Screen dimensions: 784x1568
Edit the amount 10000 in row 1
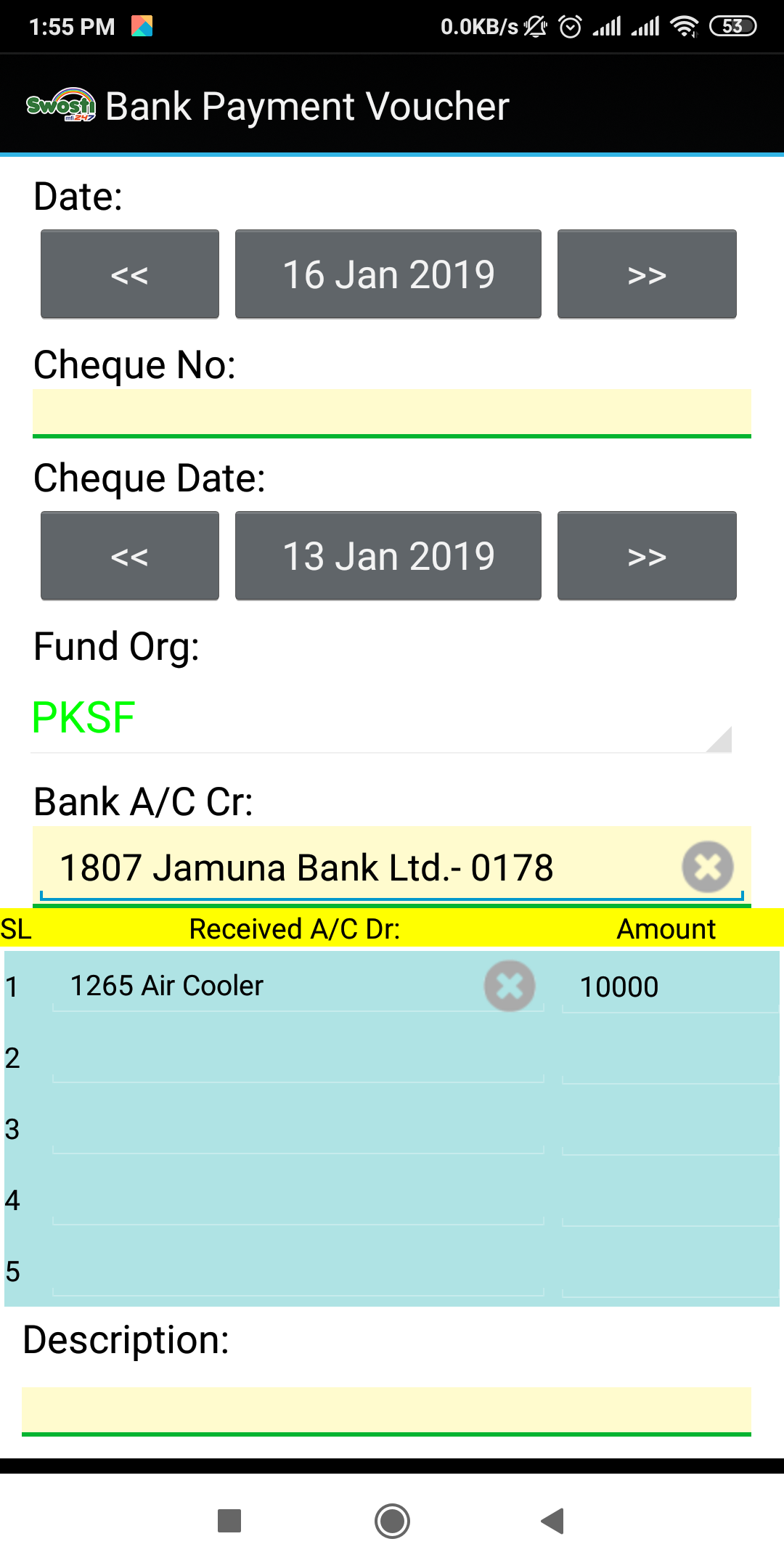pyautogui.click(x=670, y=987)
